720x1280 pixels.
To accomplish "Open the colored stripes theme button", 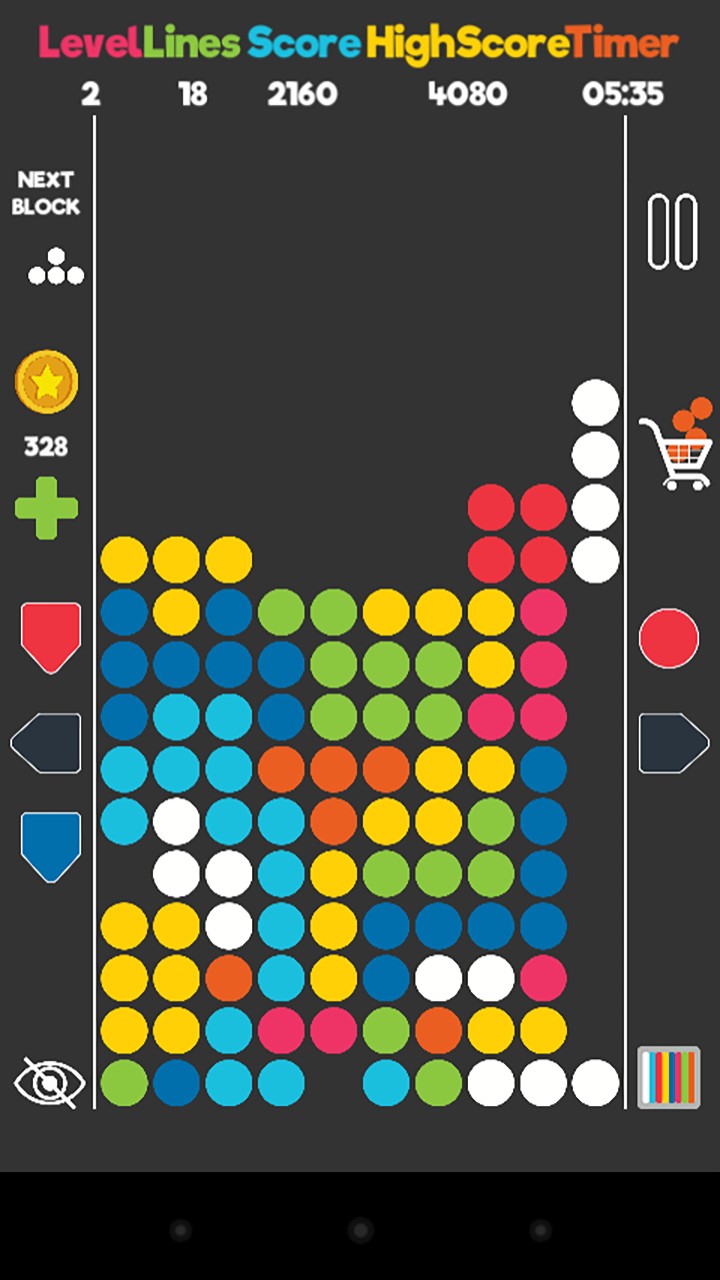I will [x=668, y=1078].
